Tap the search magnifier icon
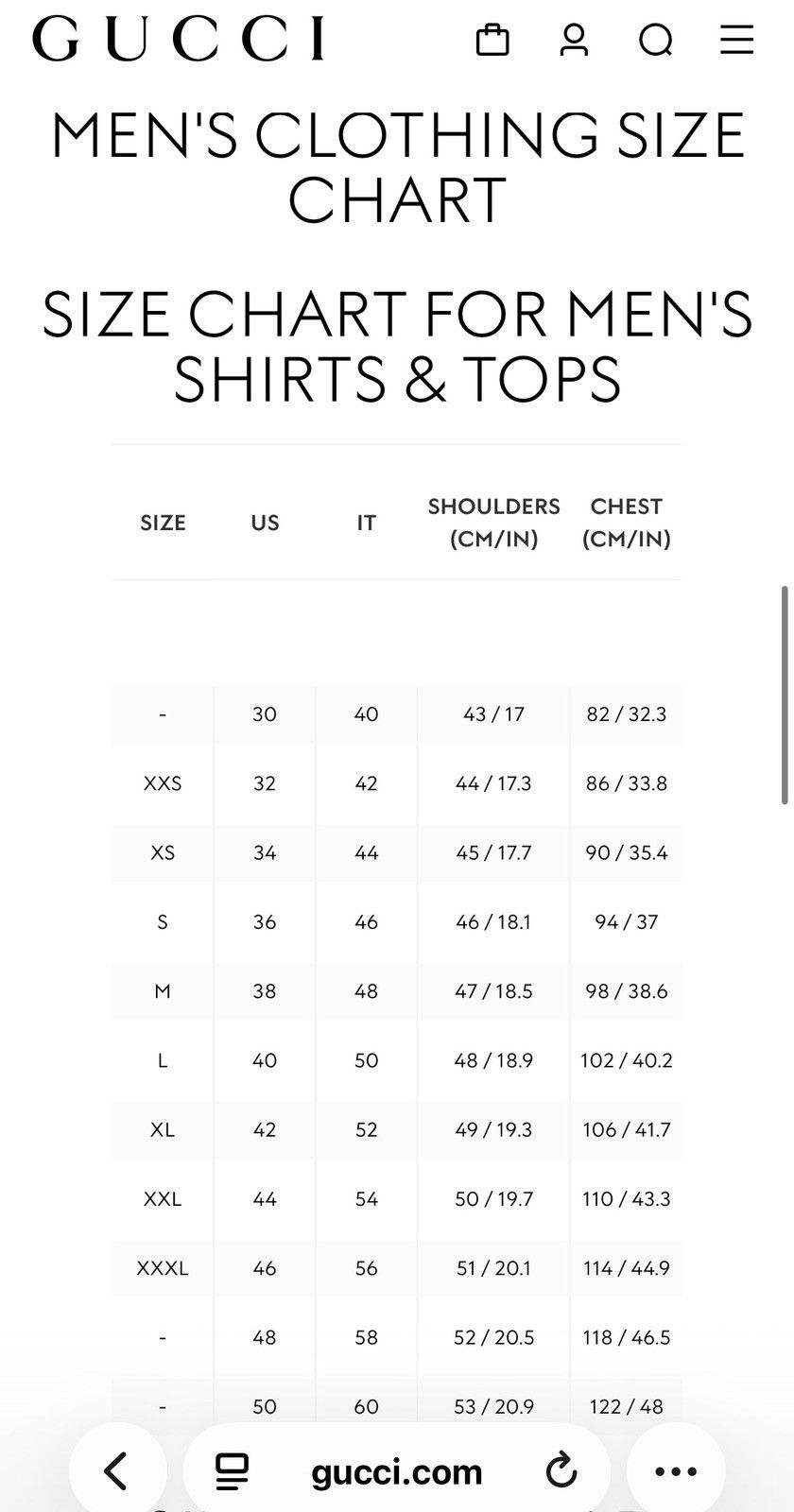Screen dimensions: 794x1512 655,40
